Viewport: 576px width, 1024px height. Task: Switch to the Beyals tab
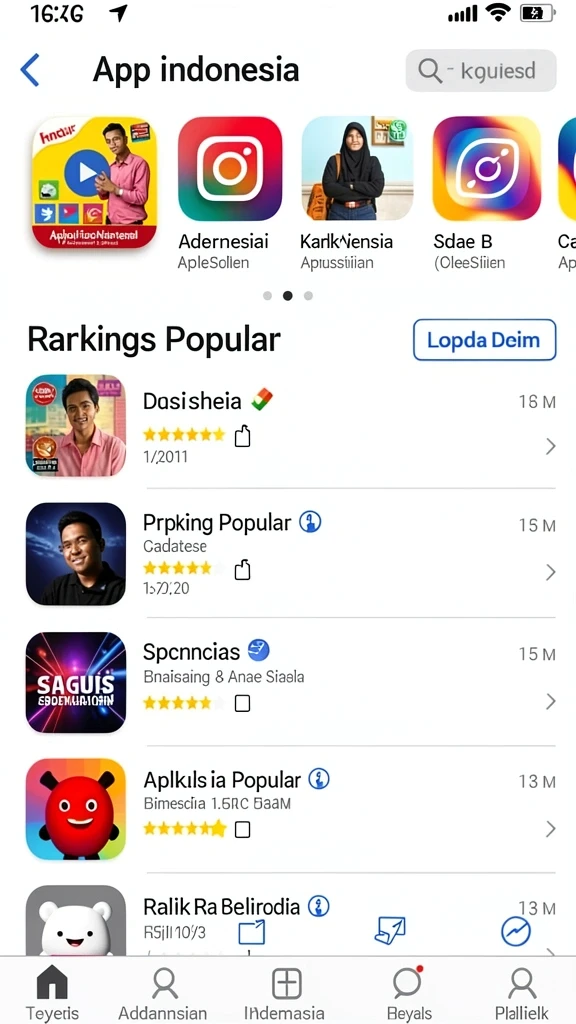(x=409, y=993)
